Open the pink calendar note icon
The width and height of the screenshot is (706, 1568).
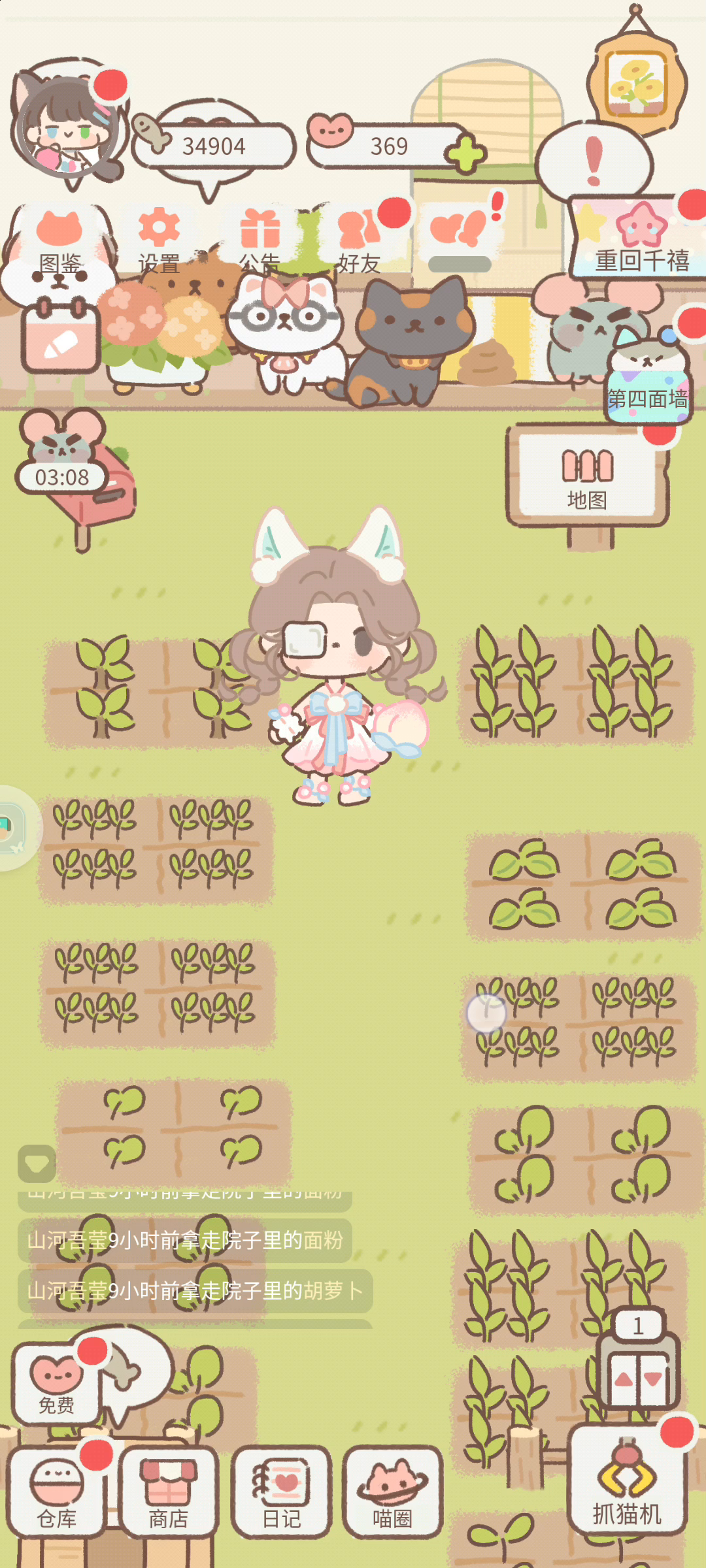(61, 338)
